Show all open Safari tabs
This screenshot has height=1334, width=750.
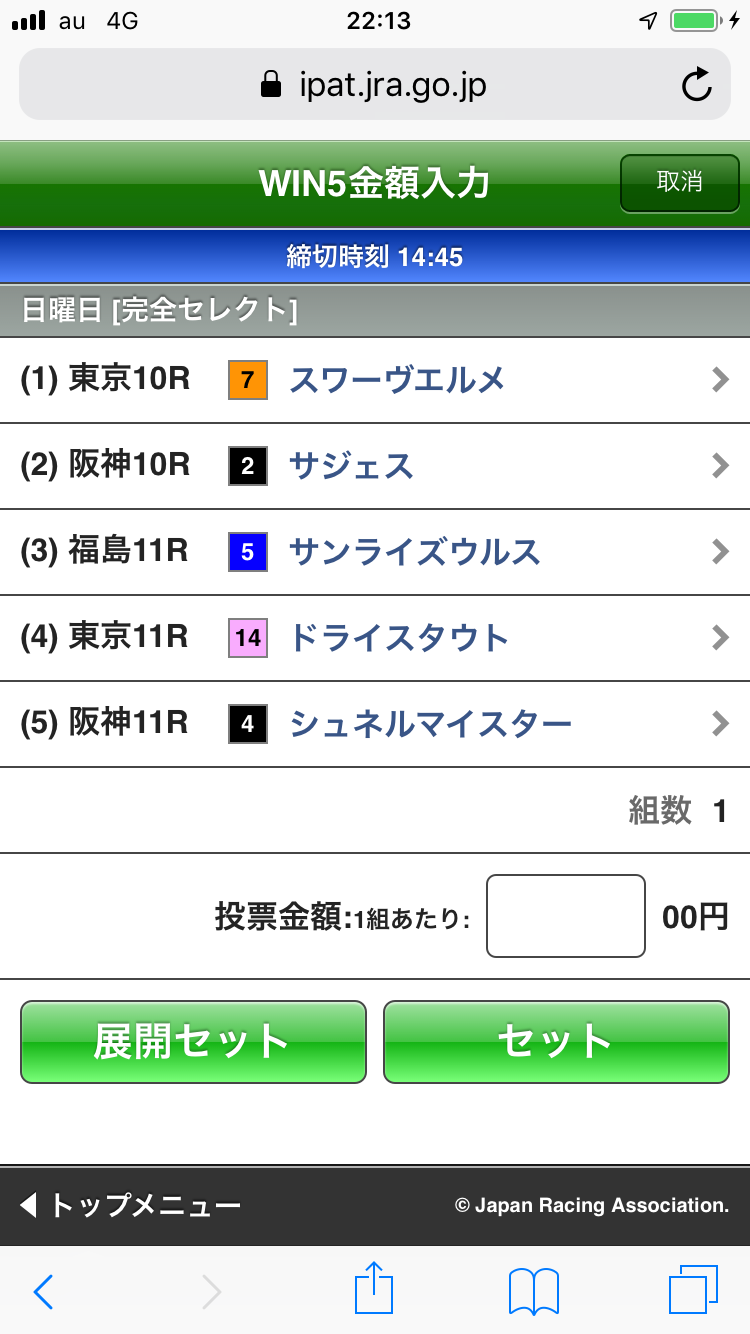[x=693, y=1290]
